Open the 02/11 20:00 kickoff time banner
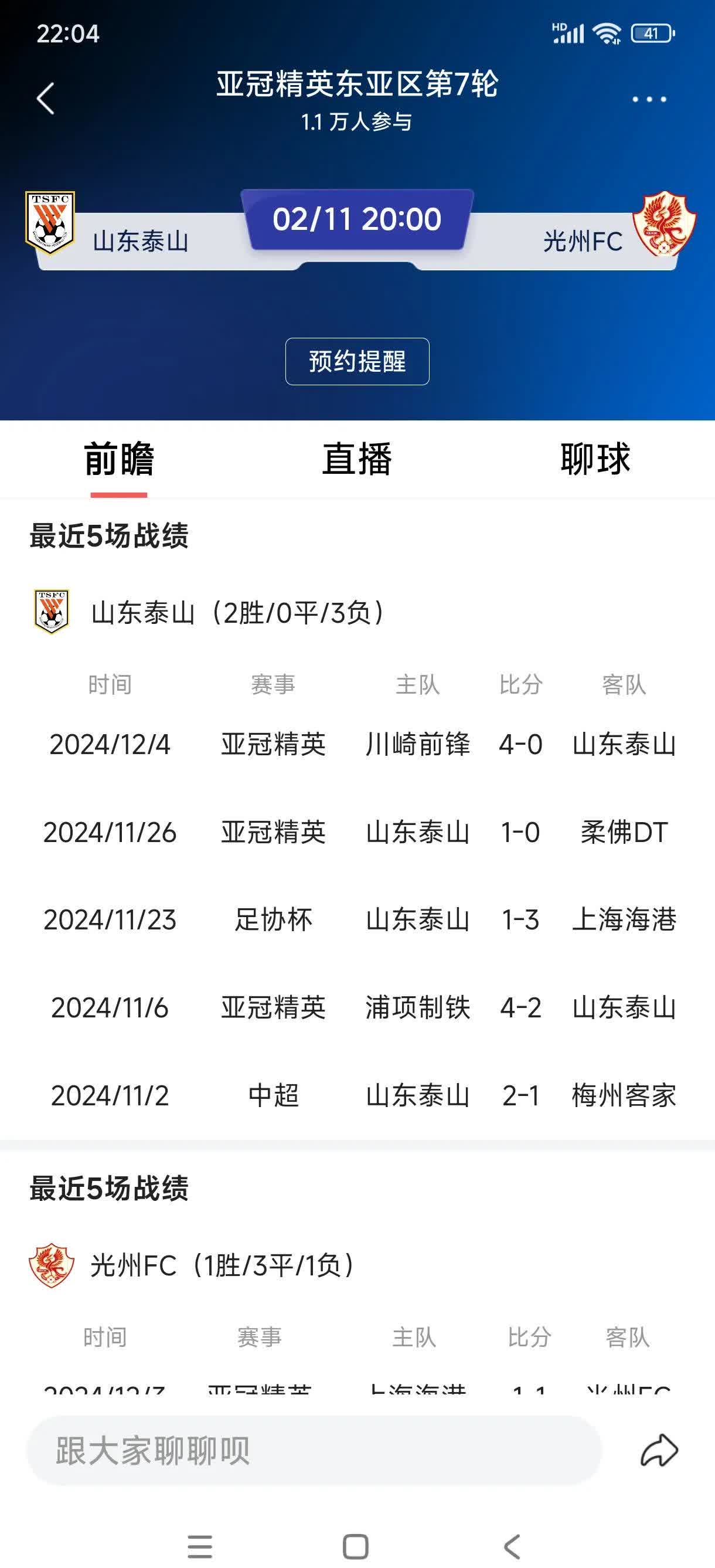 pyautogui.click(x=357, y=220)
